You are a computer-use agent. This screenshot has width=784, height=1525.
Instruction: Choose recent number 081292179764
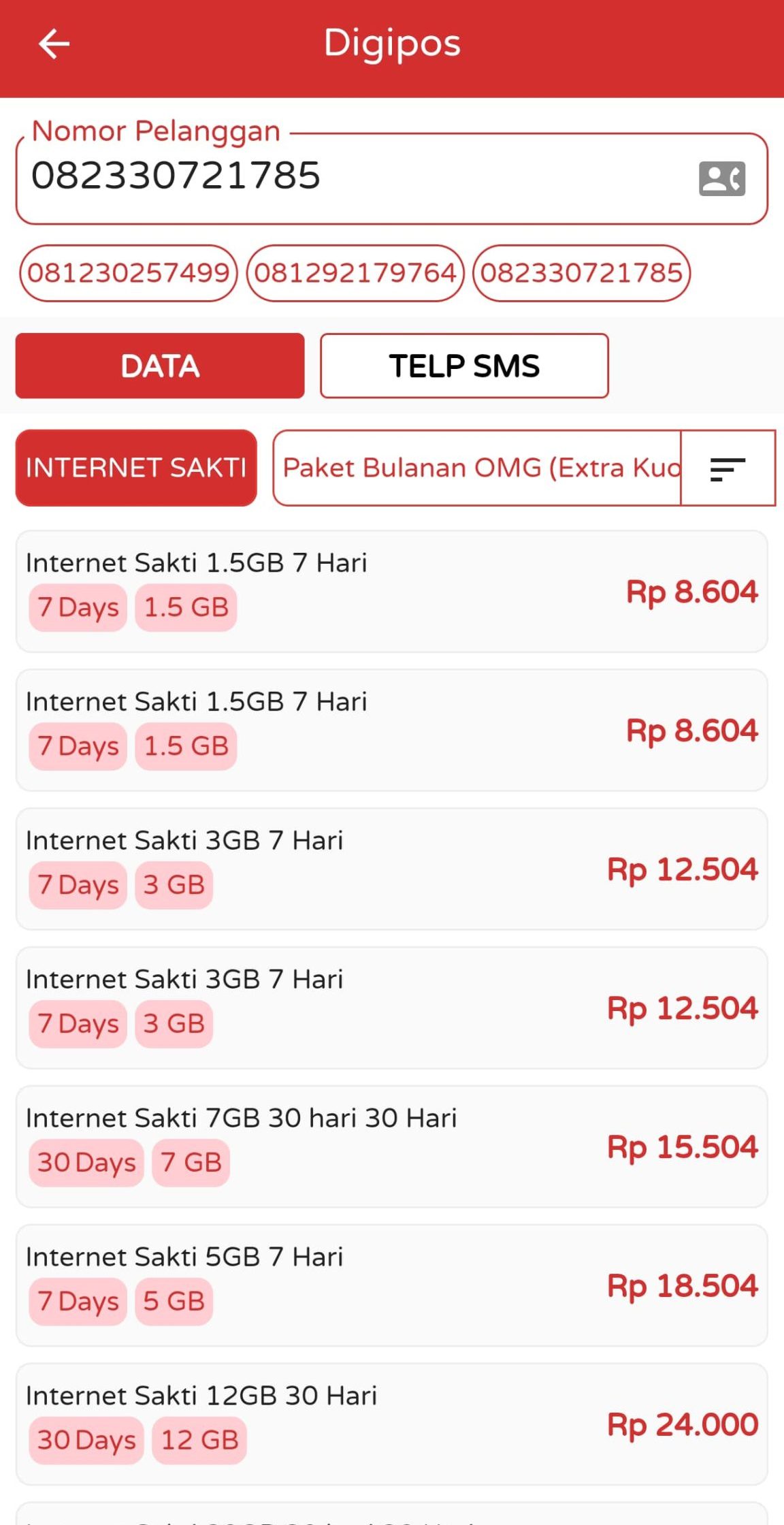tap(355, 273)
